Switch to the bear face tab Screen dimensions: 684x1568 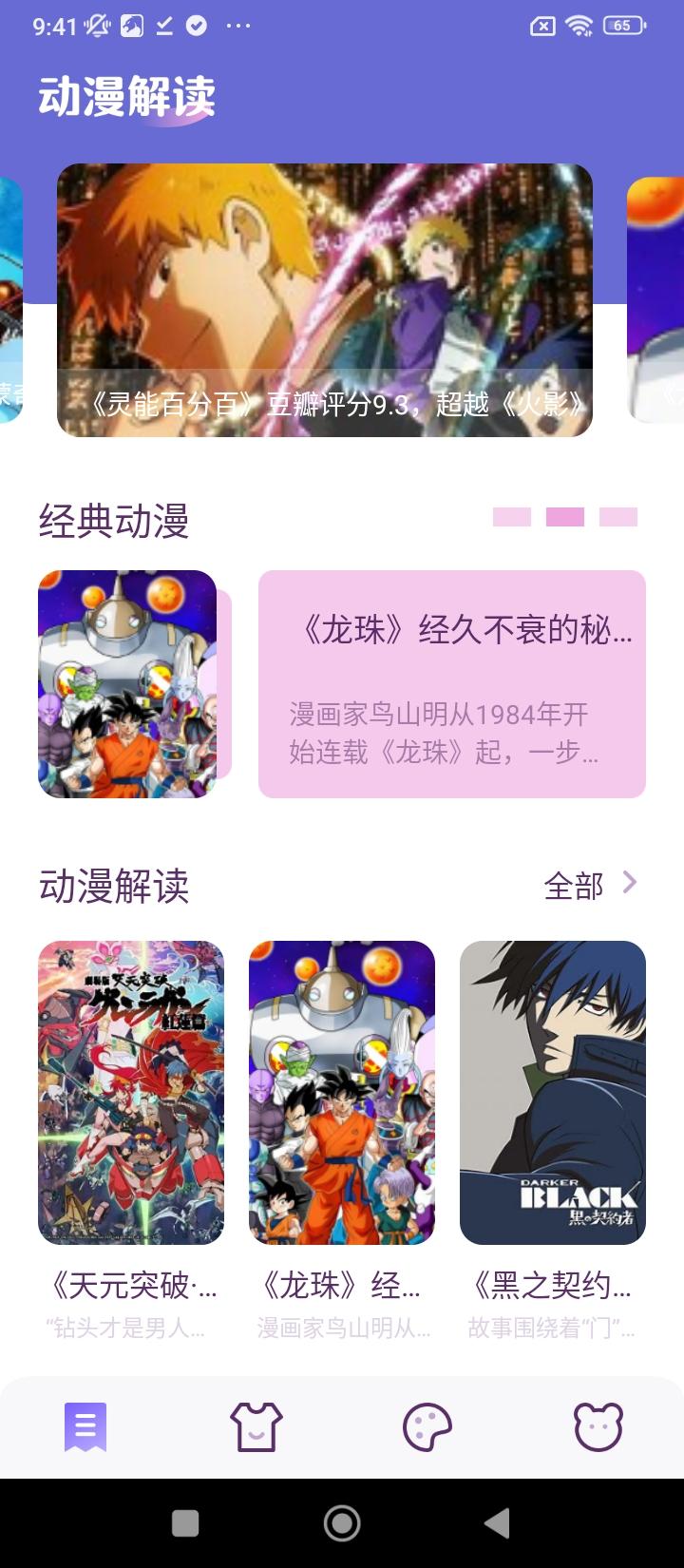click(x=598, y=1426)
